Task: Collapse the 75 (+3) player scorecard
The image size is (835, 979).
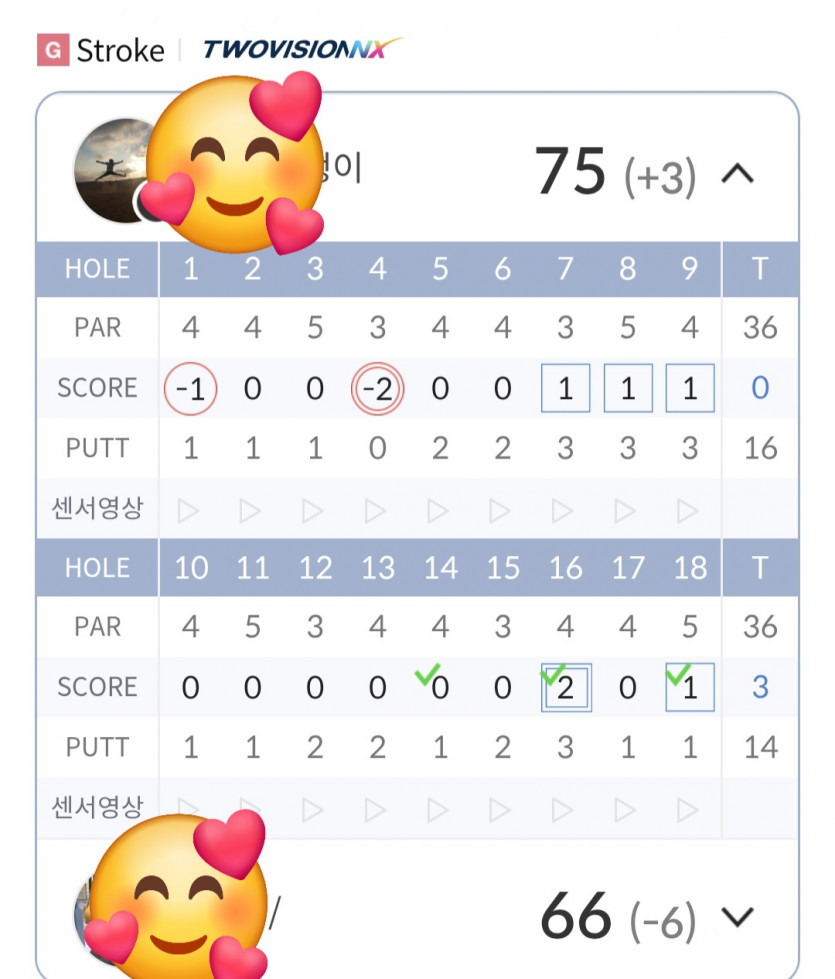Action: click(x=737, y=174)
